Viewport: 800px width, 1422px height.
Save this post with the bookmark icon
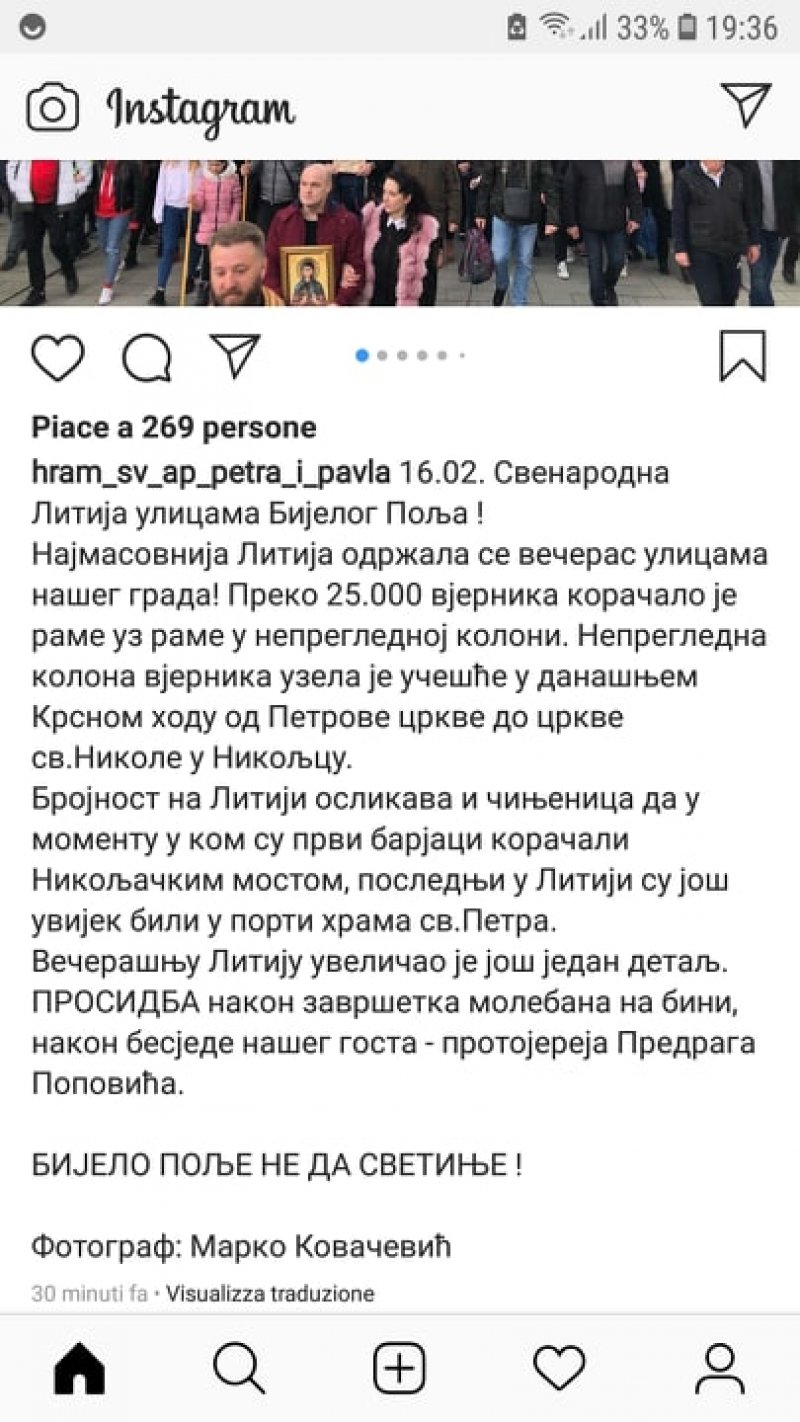point(742,357)
